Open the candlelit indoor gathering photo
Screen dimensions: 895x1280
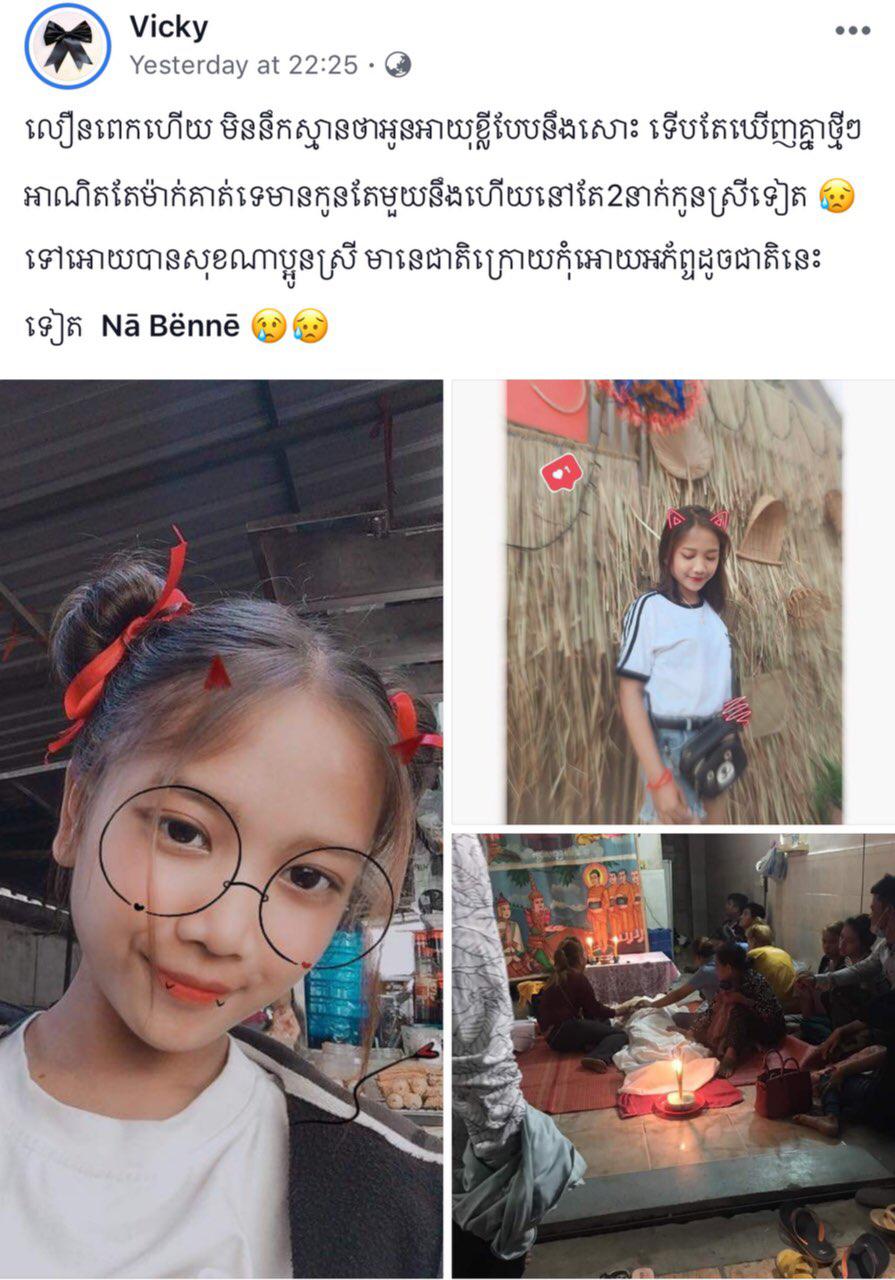click(673, 1055)
